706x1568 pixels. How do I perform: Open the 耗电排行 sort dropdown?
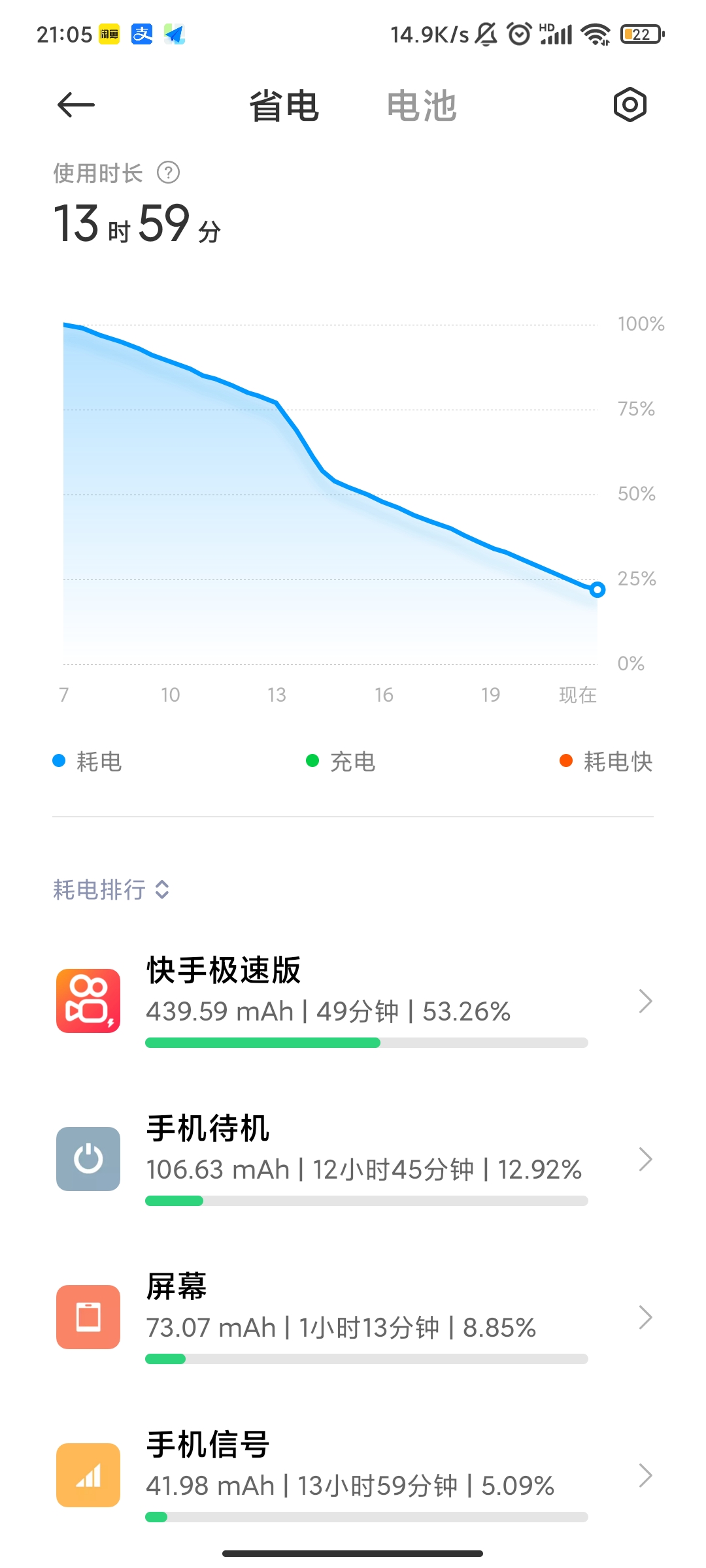(111, 890)
